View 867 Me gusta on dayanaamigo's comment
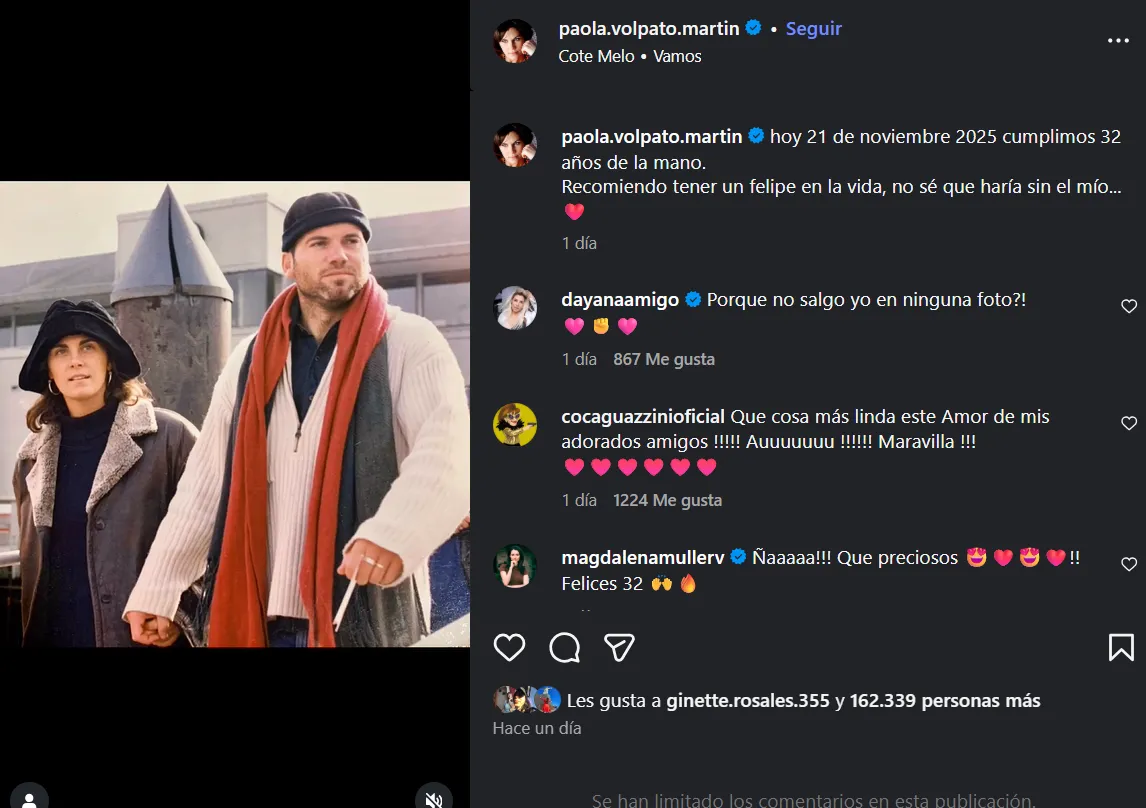Screen dimensions: 1146x808 pos(664,359)
